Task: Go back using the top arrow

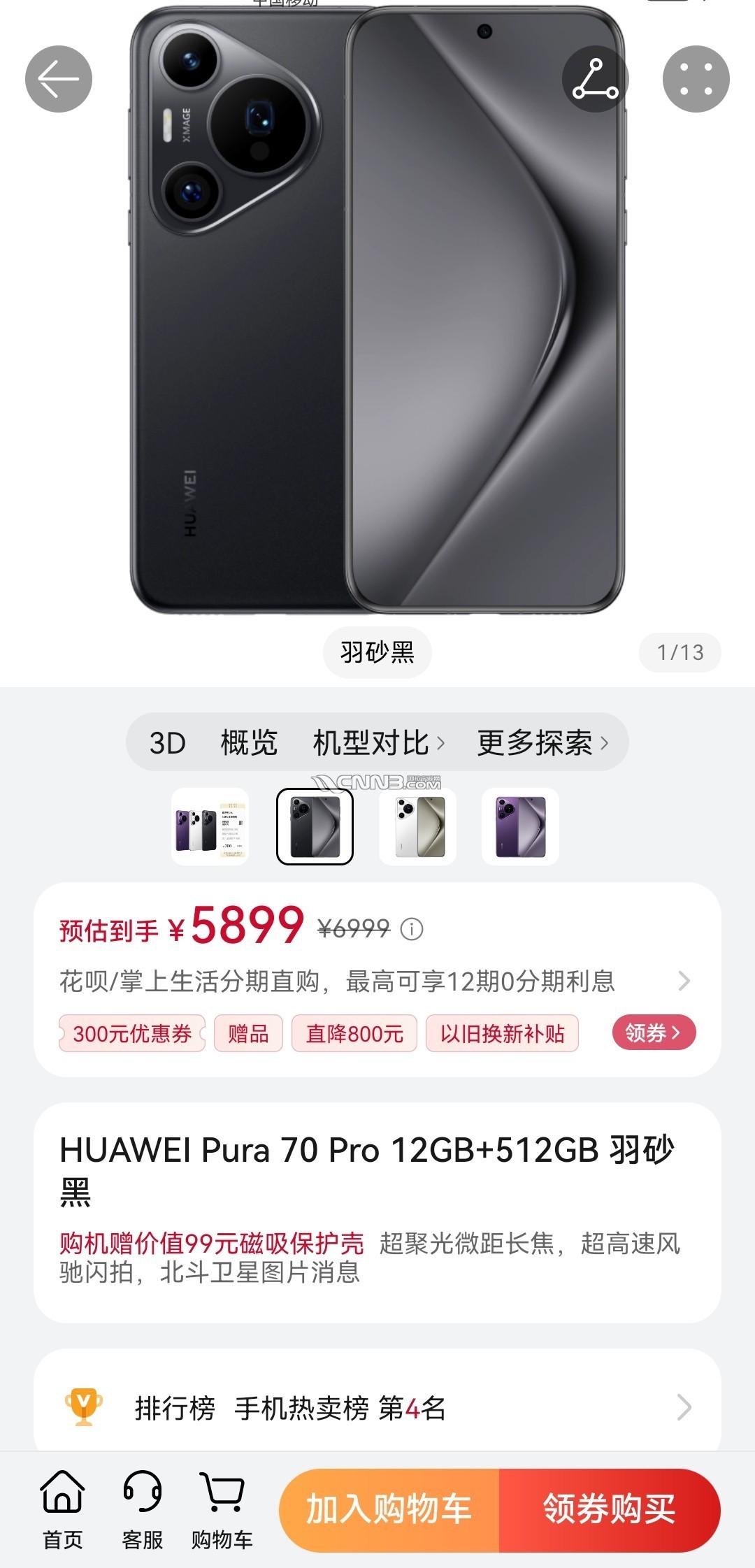Action: point(59,79)
